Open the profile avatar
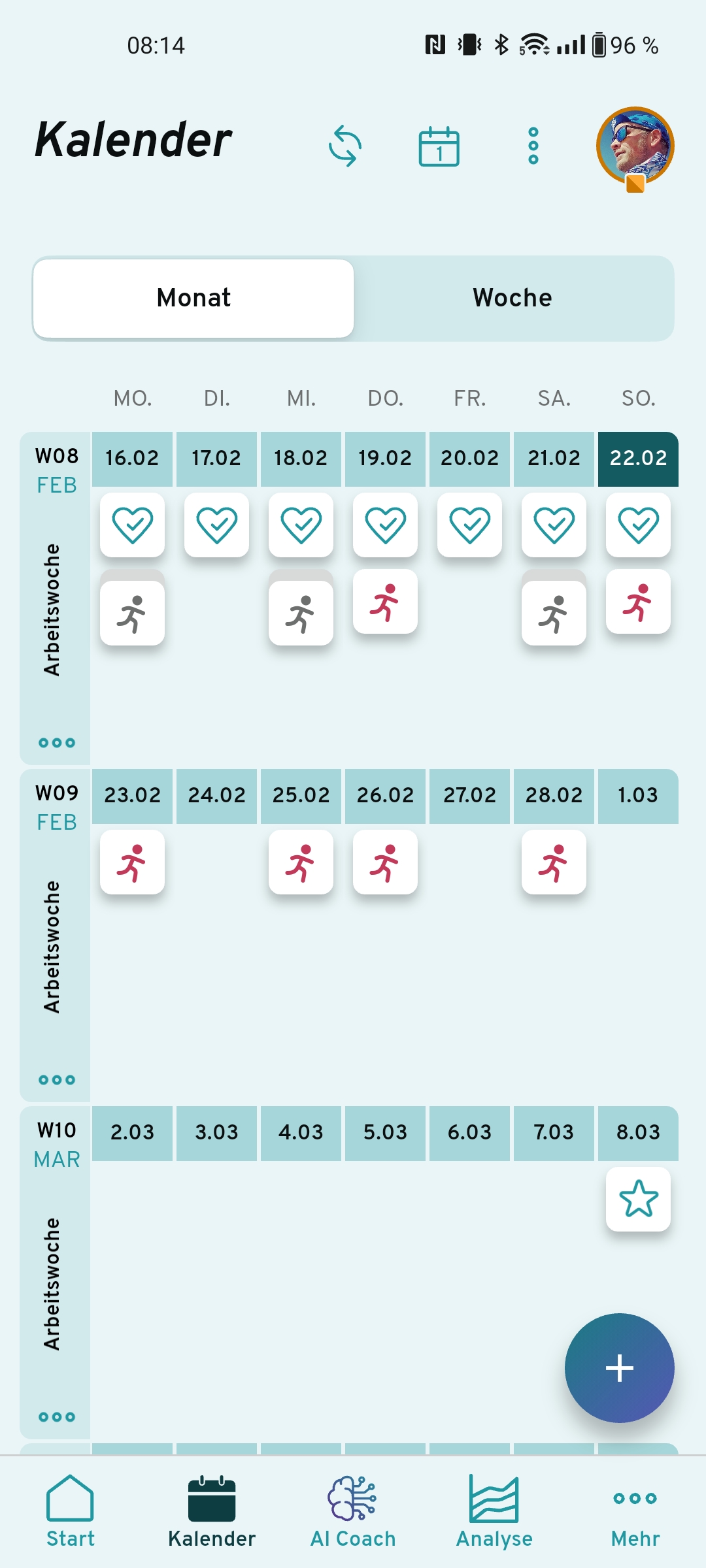 [x=635, y=147]
